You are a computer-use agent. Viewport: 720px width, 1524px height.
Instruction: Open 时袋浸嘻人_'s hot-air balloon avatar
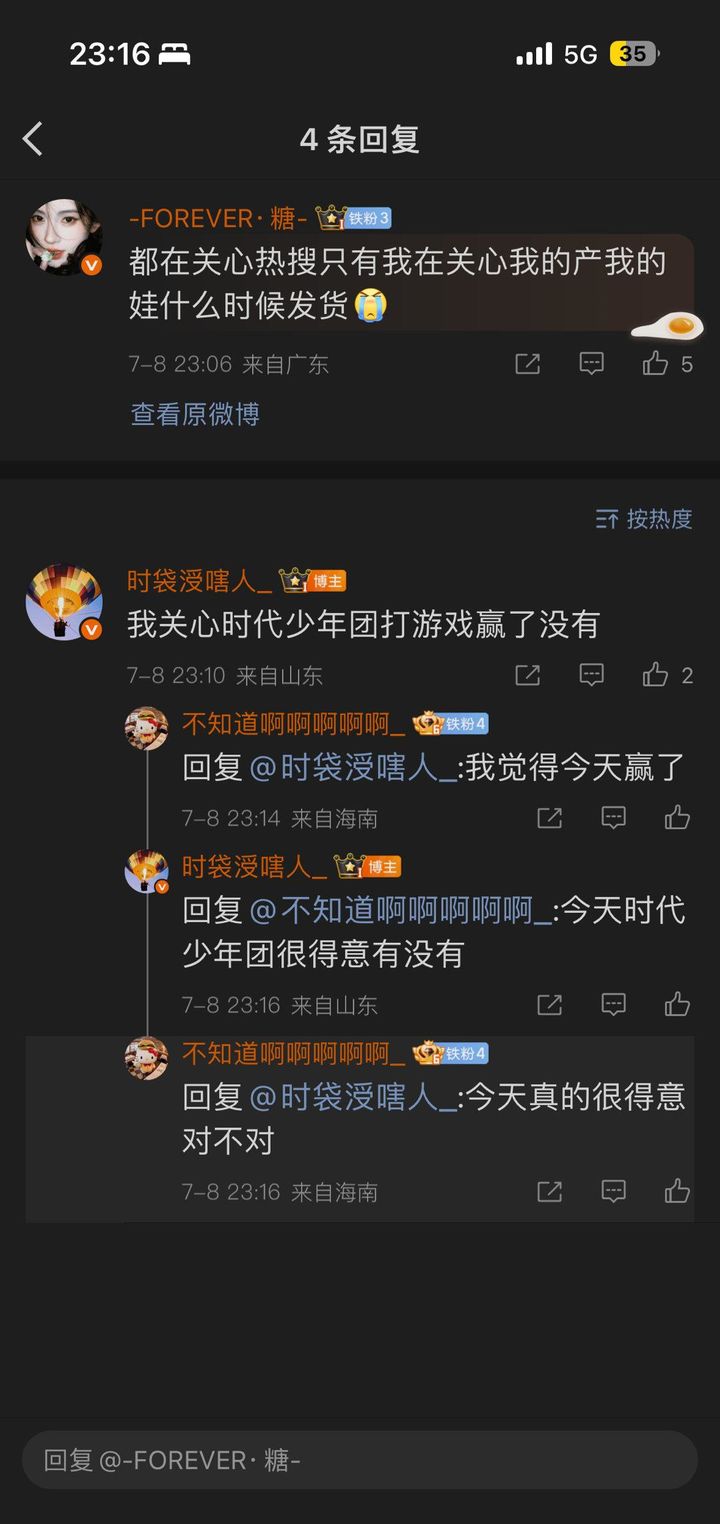tap(64, 602)
